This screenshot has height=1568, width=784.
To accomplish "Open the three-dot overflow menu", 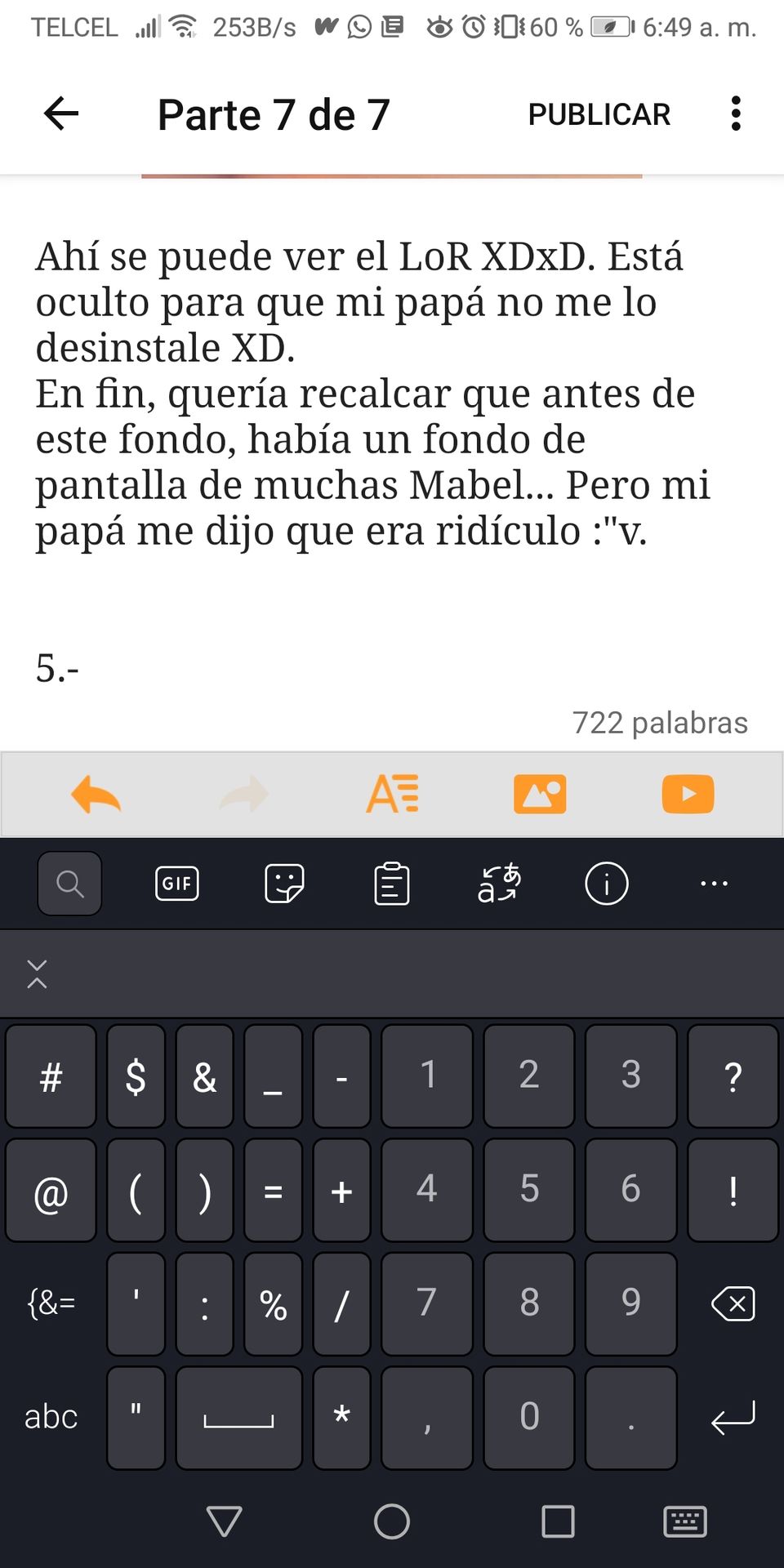I will pyautogui.click(x=736, y=114).
